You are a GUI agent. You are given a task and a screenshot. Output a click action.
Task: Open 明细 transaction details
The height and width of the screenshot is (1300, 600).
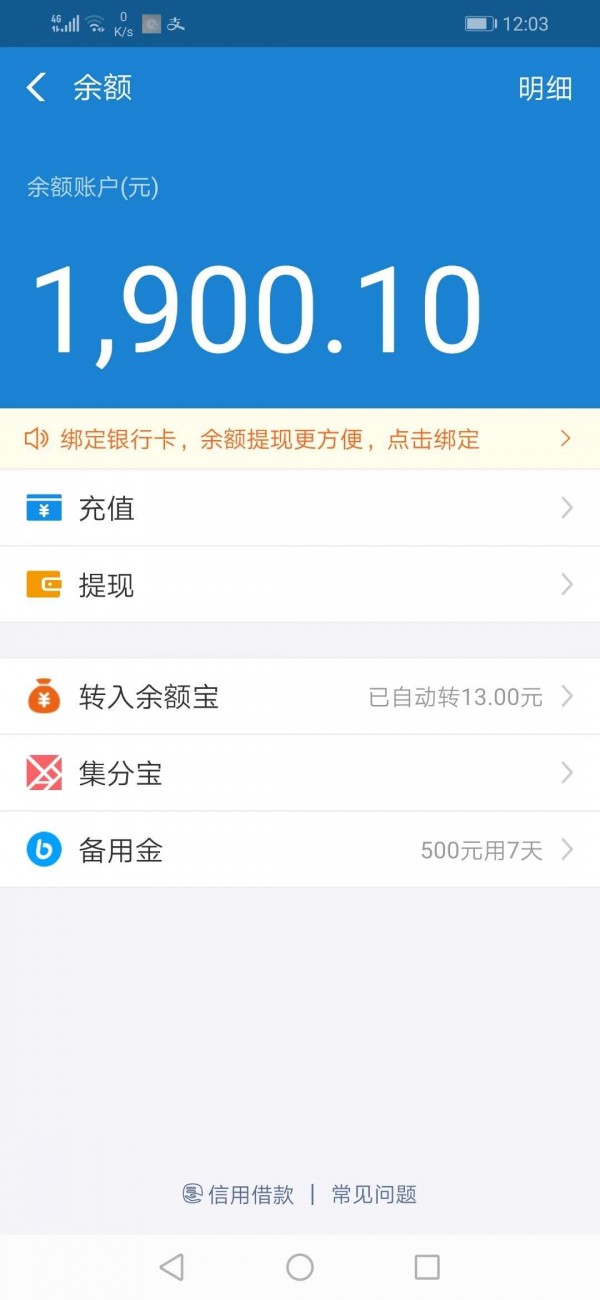pos(545,88)
